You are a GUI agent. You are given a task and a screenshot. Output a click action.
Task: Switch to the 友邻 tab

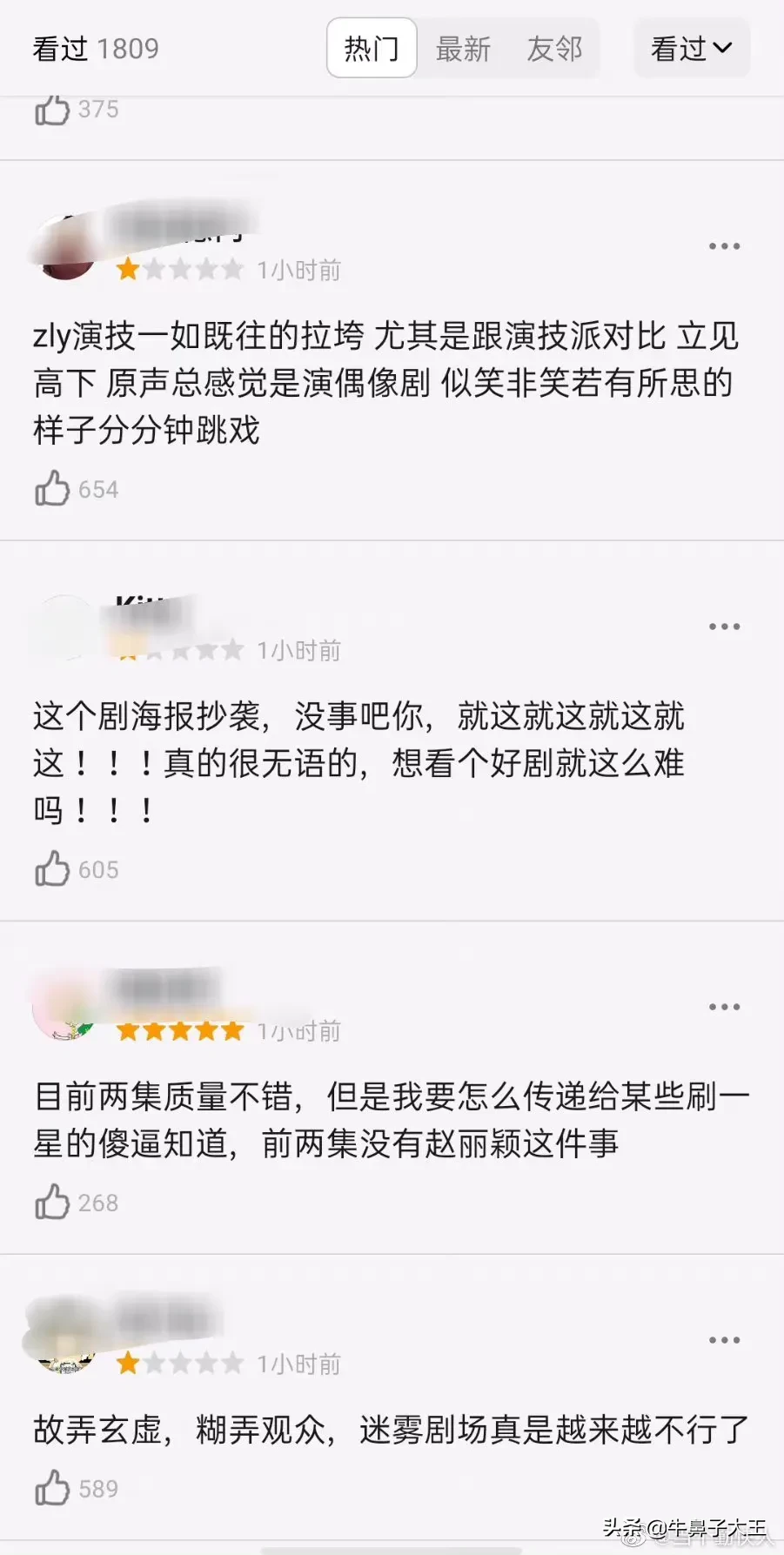(554, 49)
